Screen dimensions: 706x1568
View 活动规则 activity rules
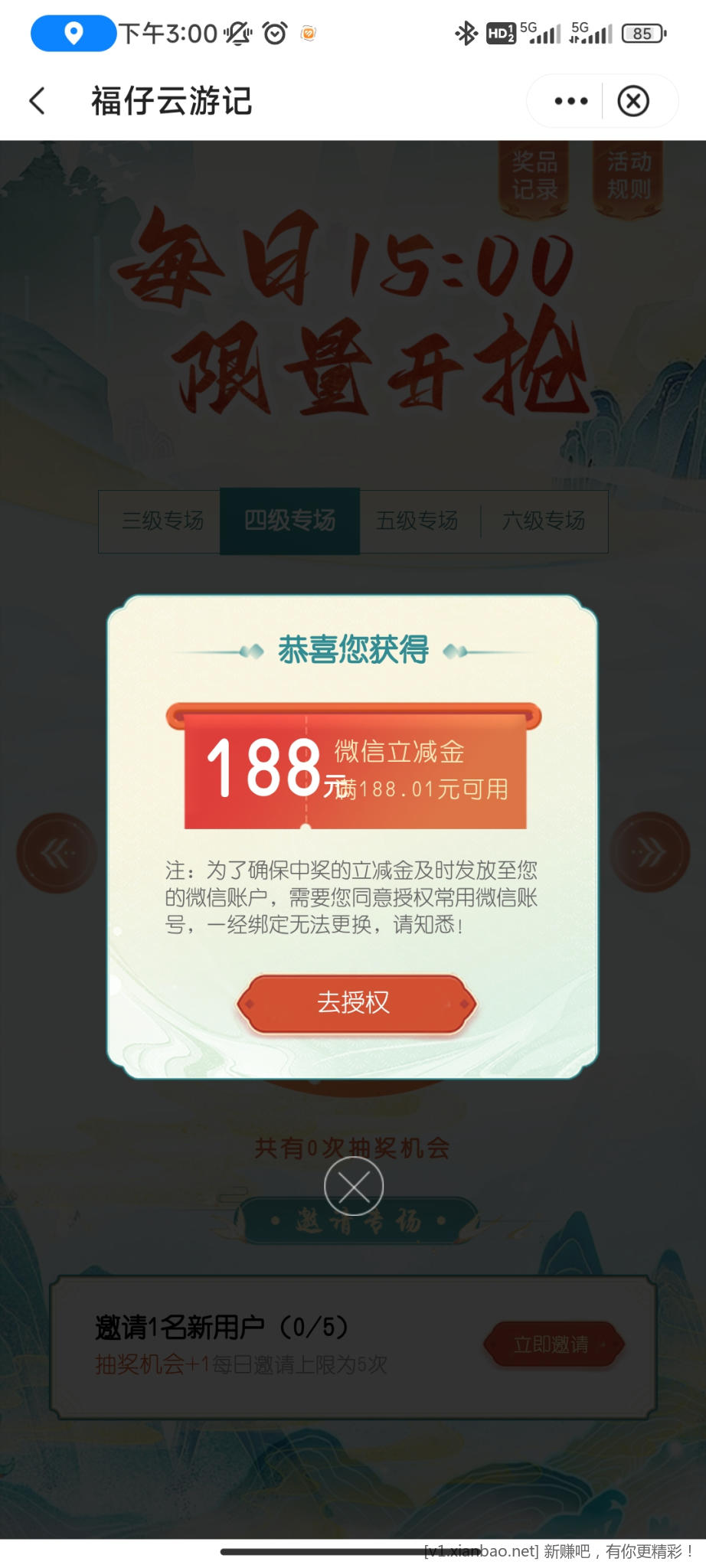pyautogui.click(x=629, y=175)
